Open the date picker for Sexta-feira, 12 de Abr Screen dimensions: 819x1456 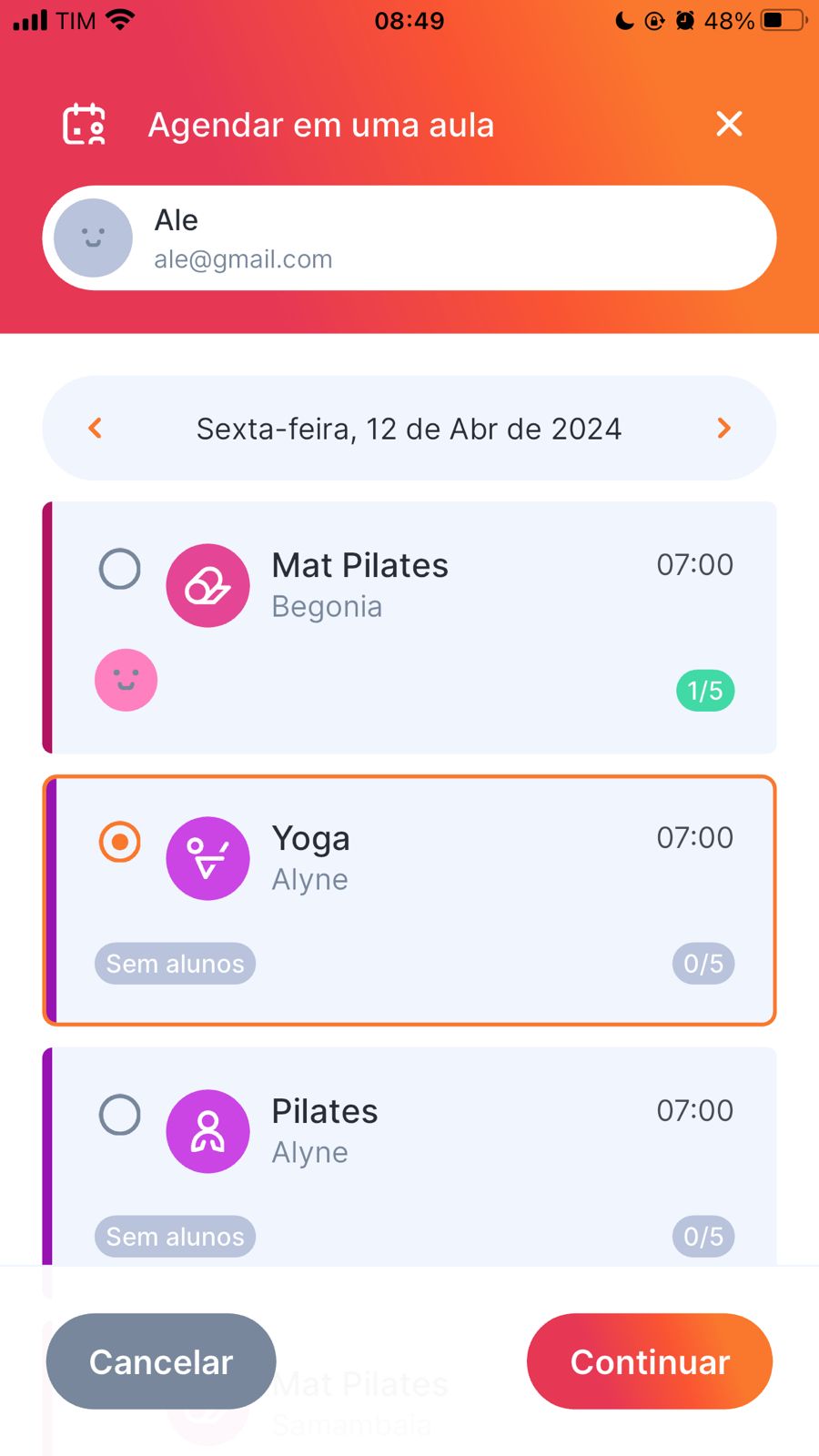409,429
